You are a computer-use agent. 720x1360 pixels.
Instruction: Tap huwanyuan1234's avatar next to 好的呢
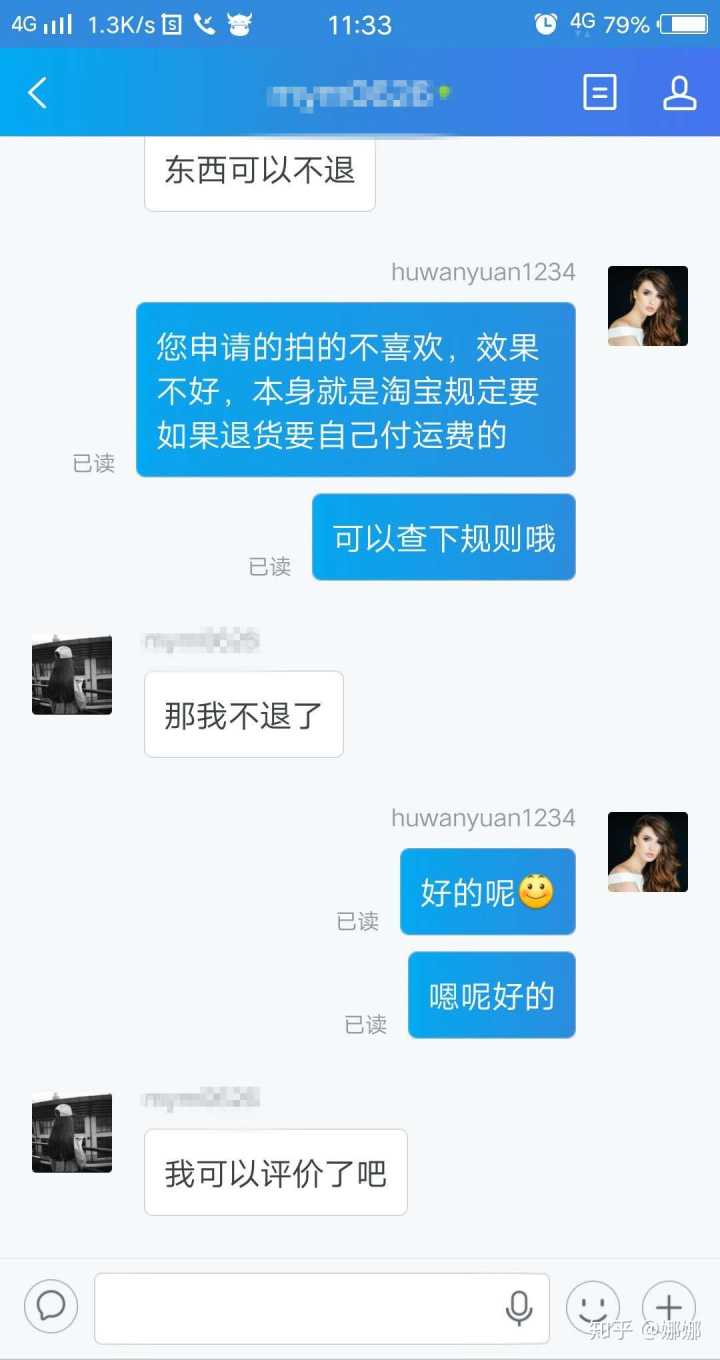pos(648,852)
